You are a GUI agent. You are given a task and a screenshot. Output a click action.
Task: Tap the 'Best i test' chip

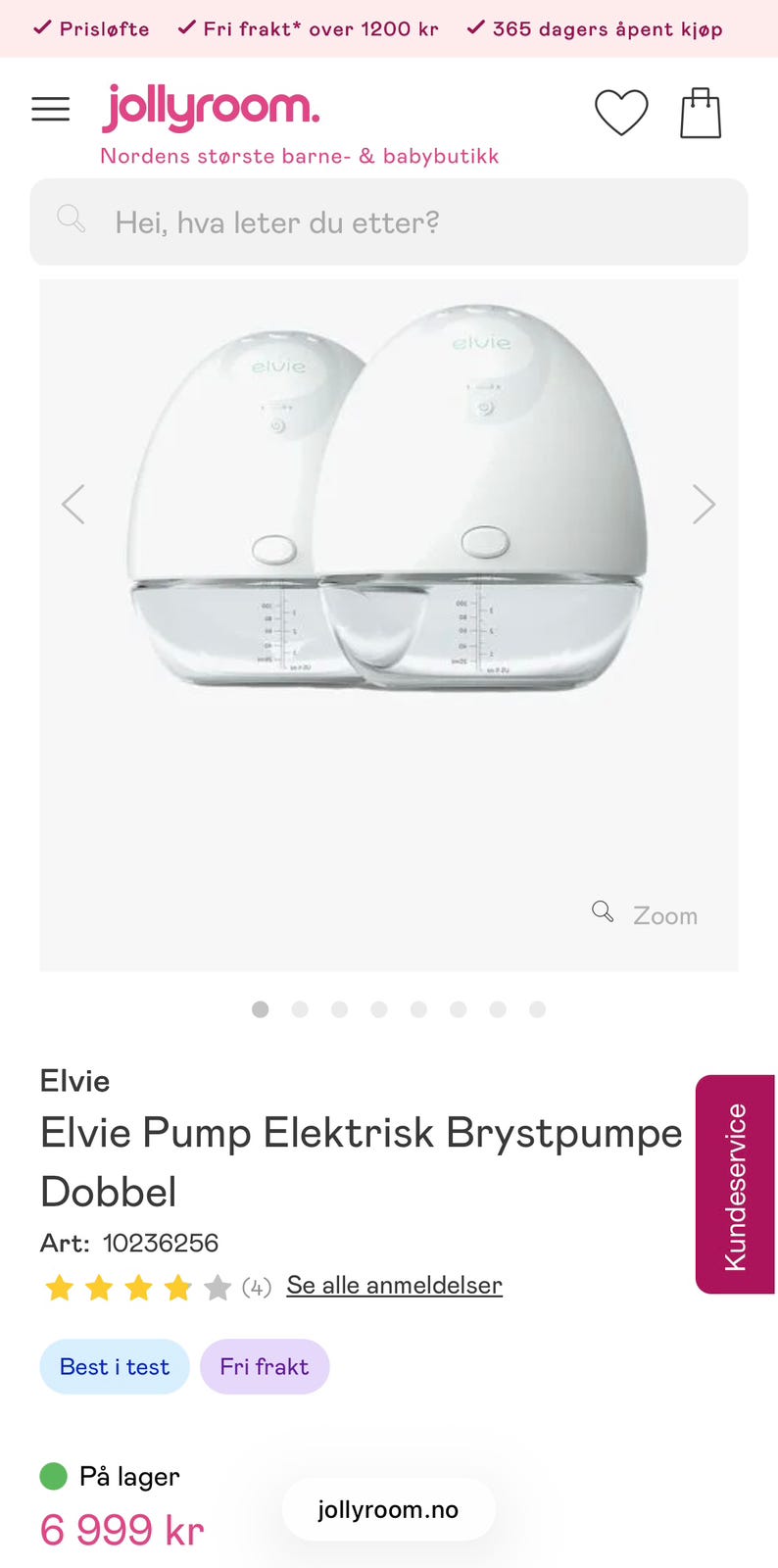click(115, 1366)
